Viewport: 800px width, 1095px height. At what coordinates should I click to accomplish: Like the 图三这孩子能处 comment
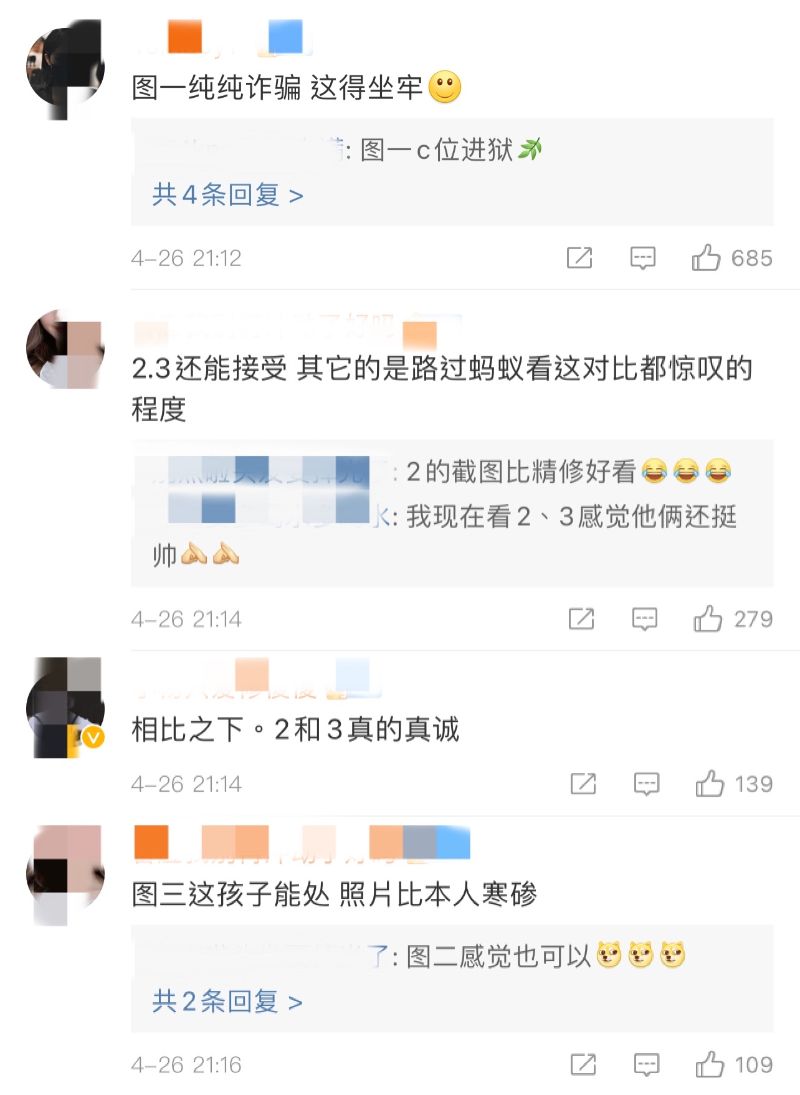click(710, 1065)
